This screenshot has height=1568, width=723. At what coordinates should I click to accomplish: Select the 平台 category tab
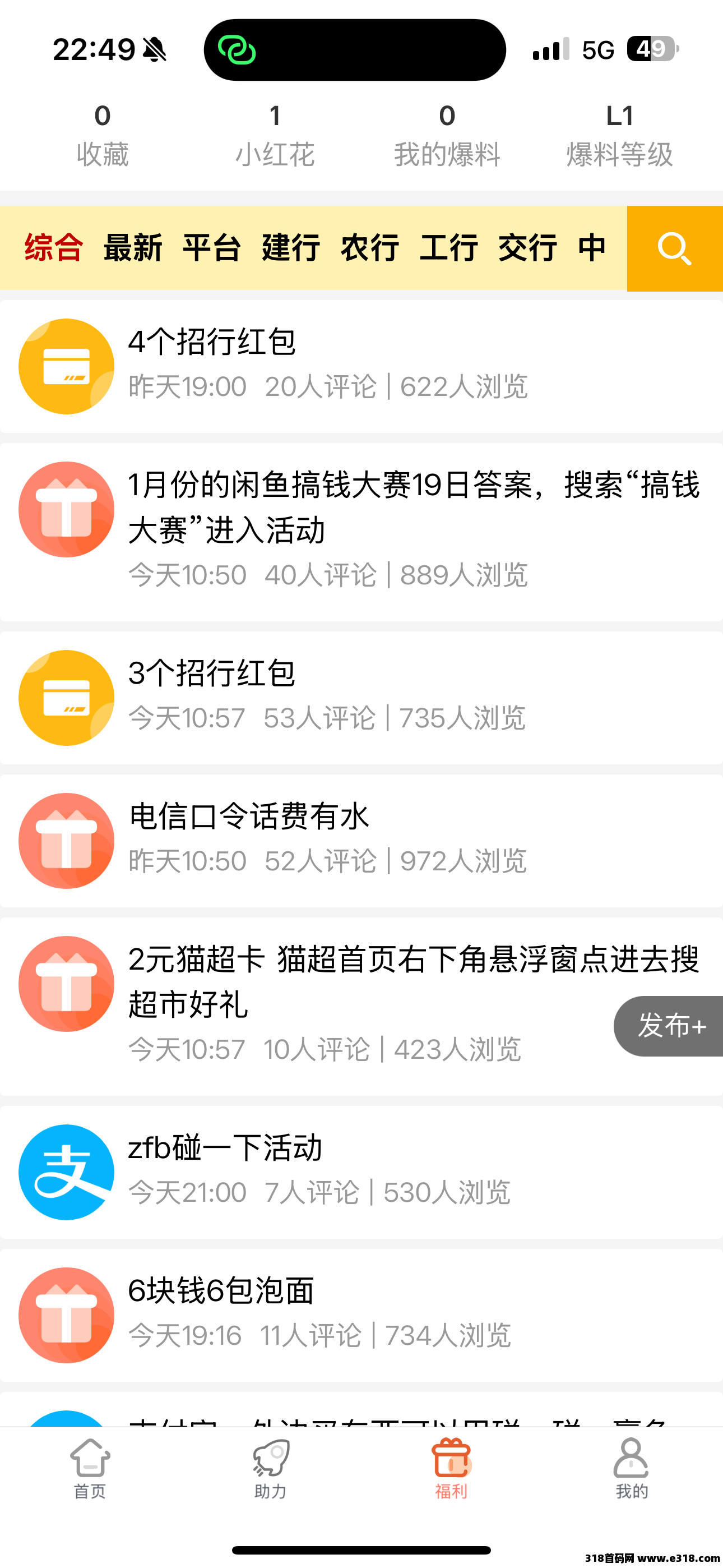coord(212,248)
